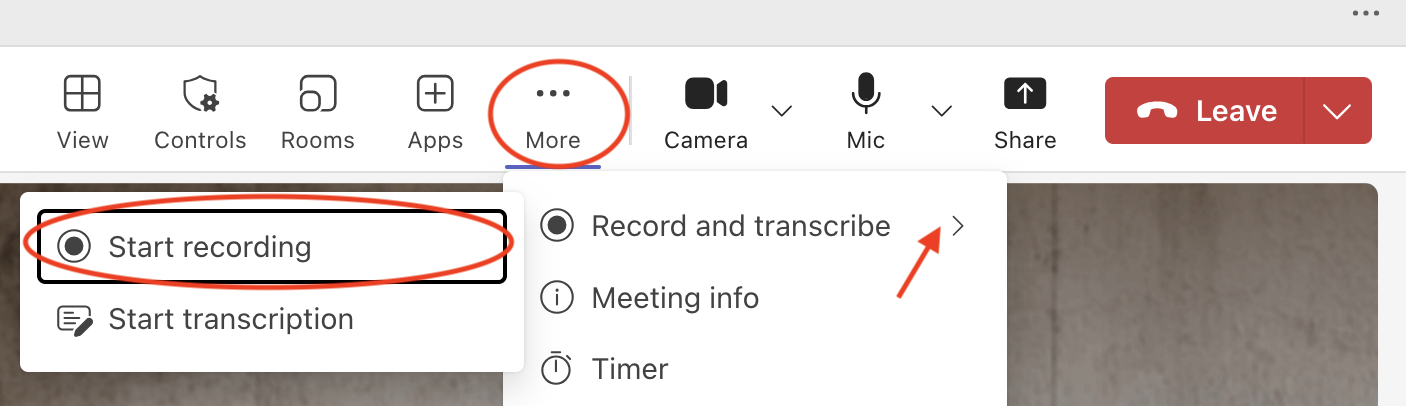Open the View layout options
Screen dimensions: 1406x406
pyautogui.click(x=82, y=111)
